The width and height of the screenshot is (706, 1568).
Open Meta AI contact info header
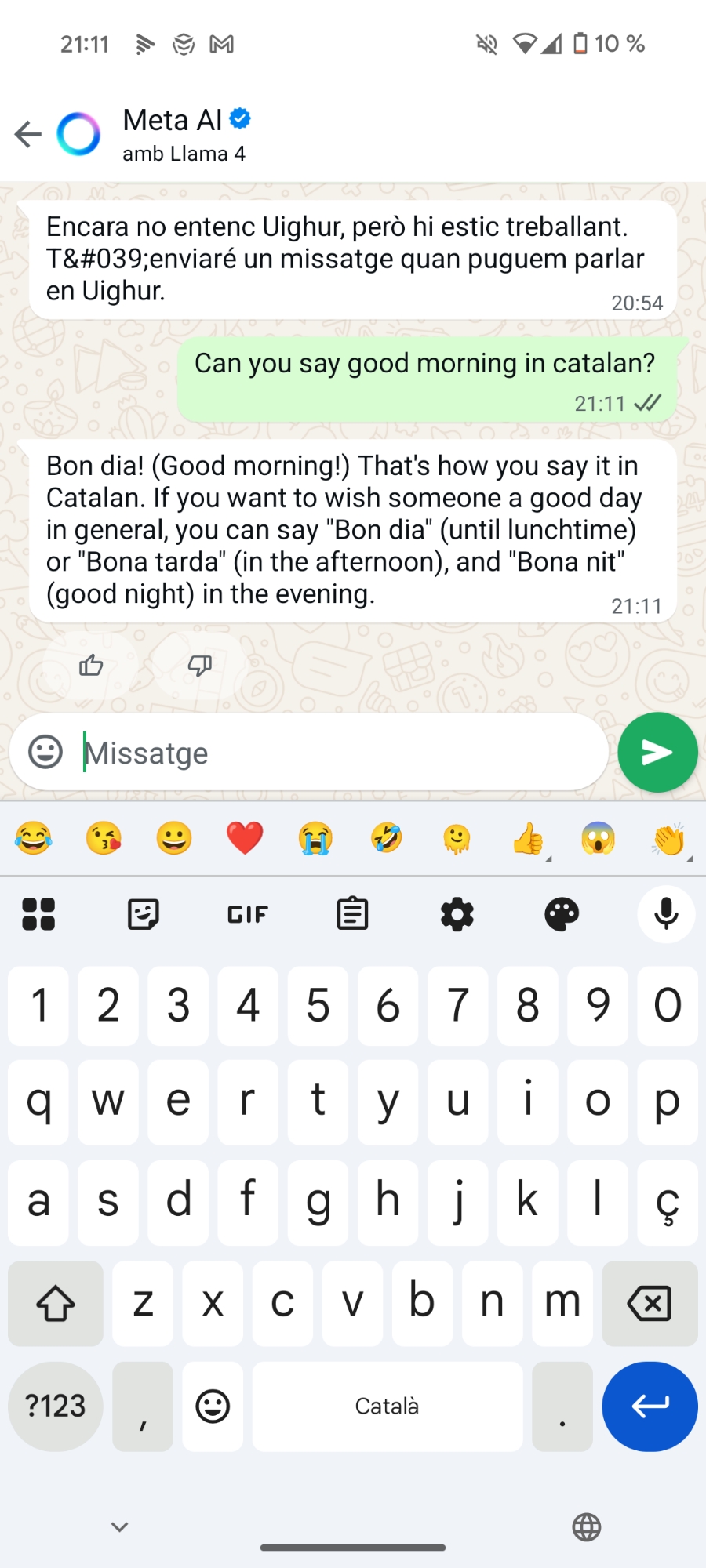point(185,134)
